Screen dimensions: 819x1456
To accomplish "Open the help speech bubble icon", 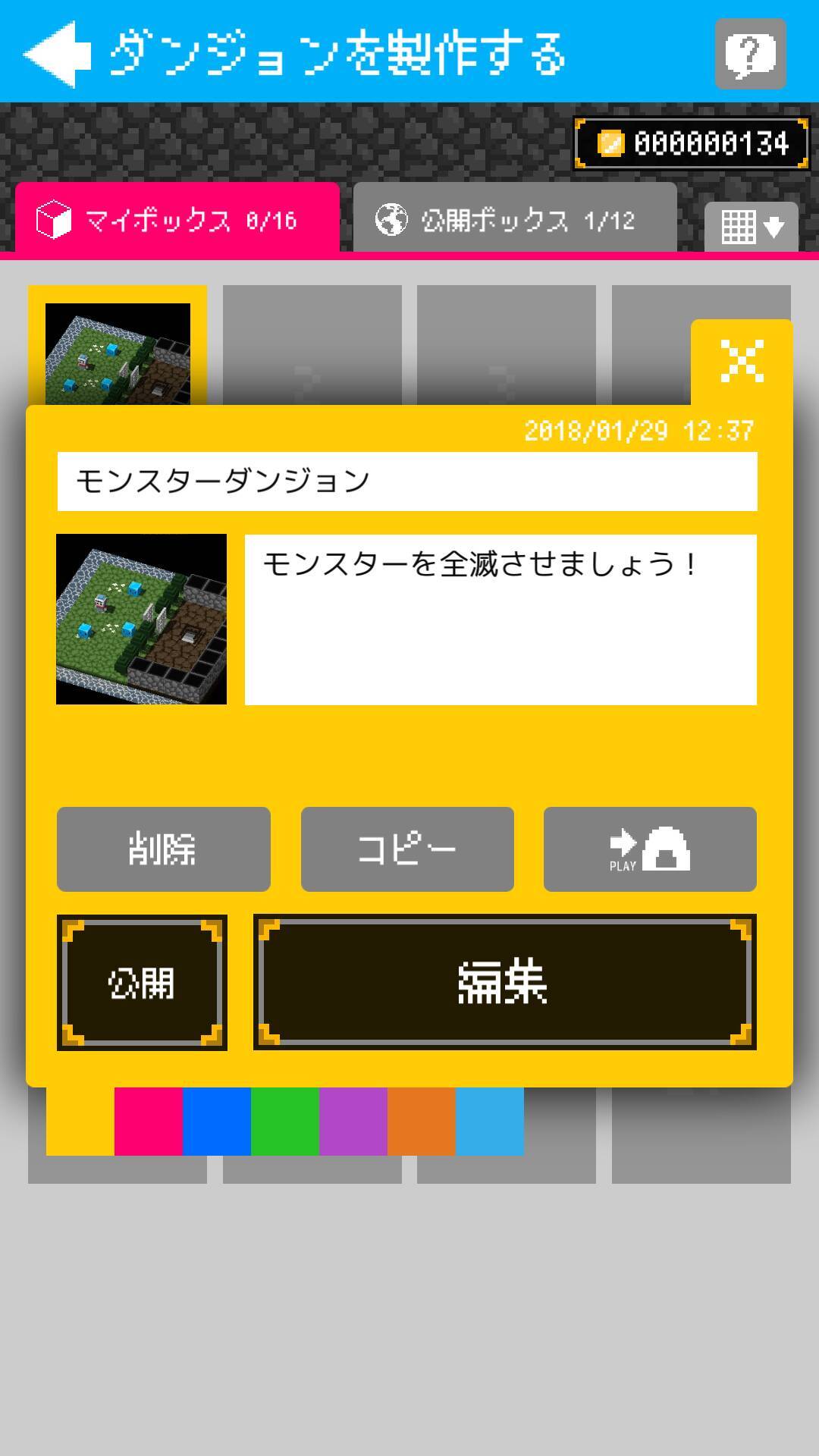I will 750,54.
